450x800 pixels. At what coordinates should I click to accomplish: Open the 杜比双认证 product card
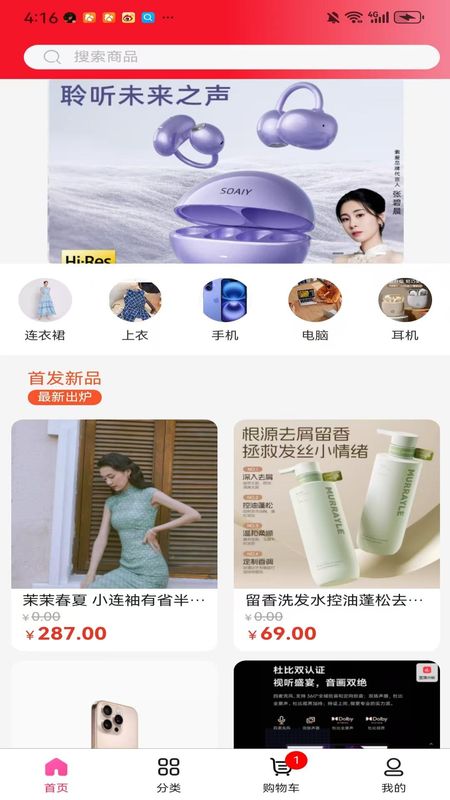[x=337, y=705]
